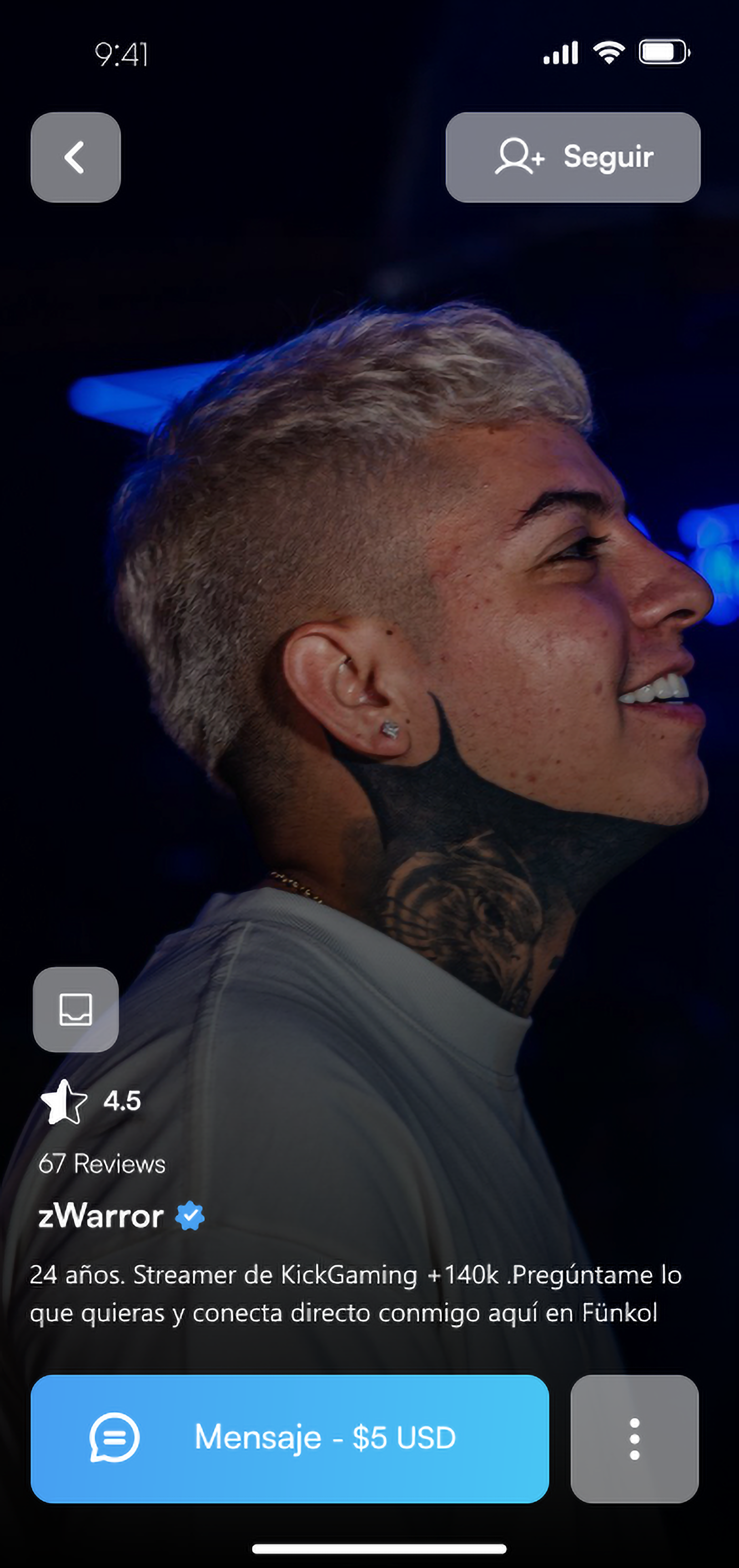Send a Mensaje for $5 USD
This screenshot has width=739, height=1568.
pos(290,1438)
